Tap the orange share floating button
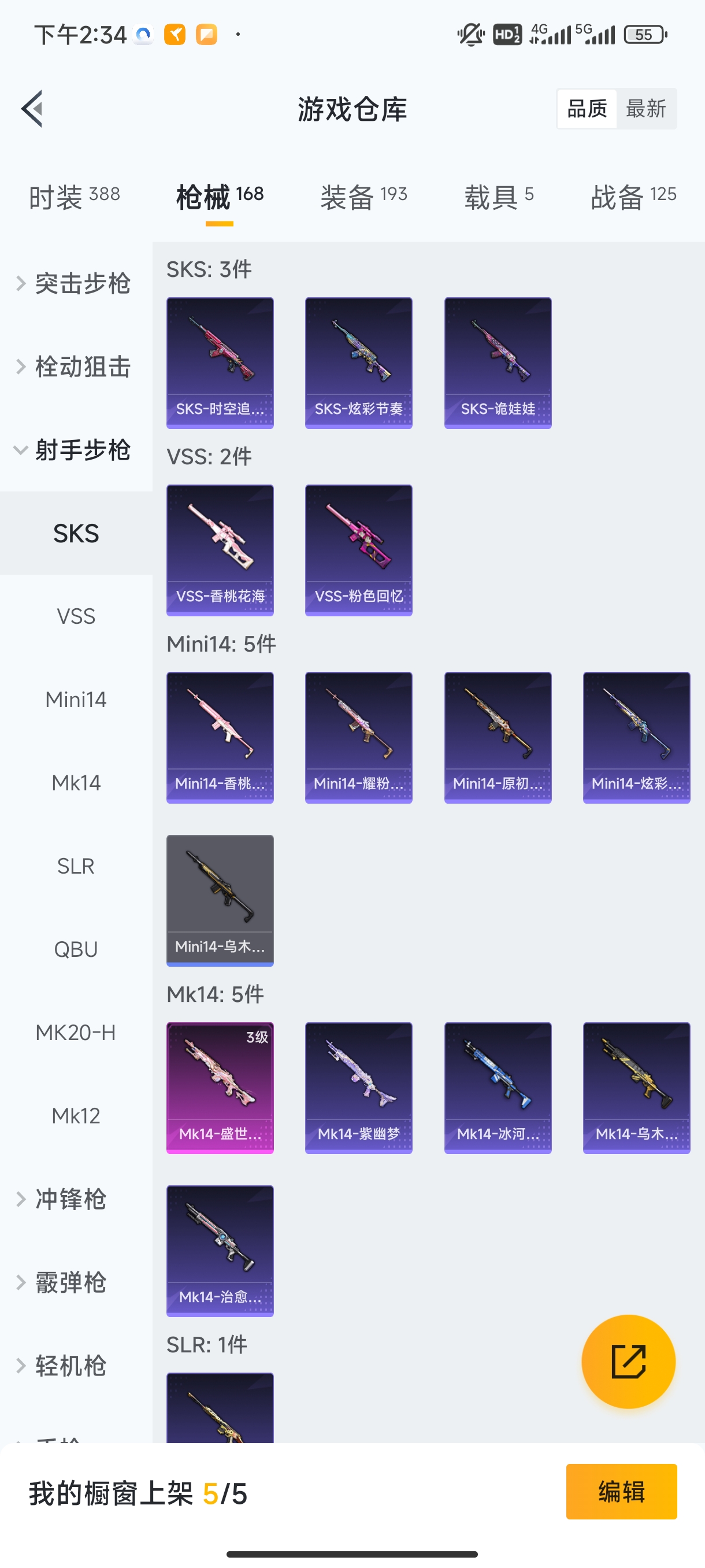The height and width of the screenshot is (1568, 705). click(x=628, y=1362)
